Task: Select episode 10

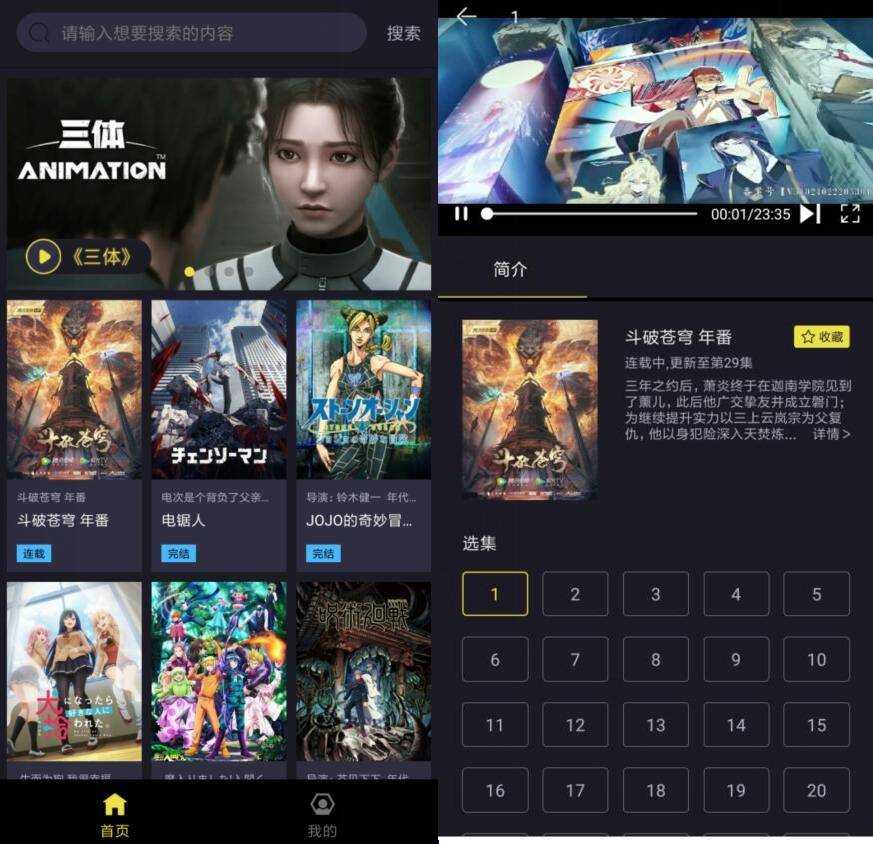Action: click(816, 660)
